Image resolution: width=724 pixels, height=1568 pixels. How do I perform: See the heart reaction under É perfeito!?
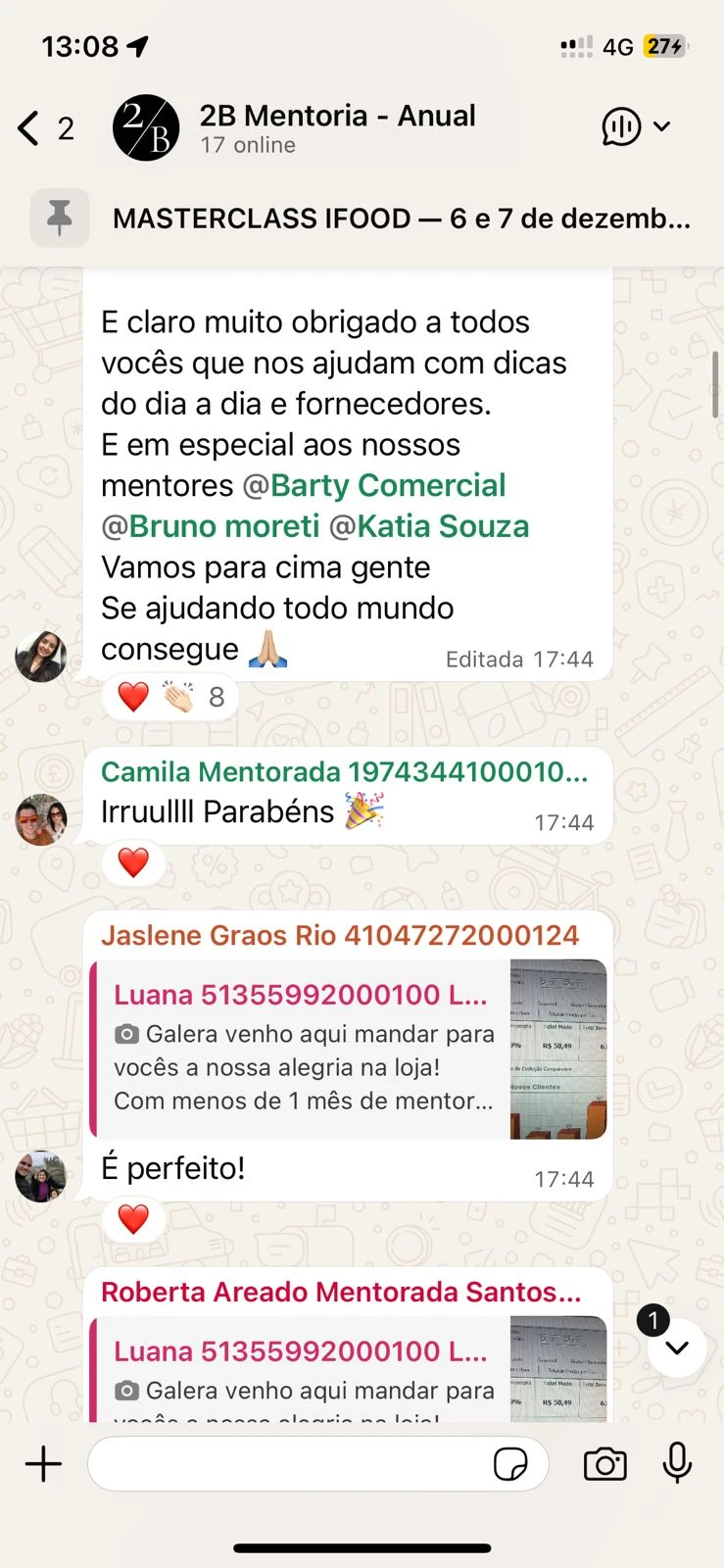(x=133, y=1219)
